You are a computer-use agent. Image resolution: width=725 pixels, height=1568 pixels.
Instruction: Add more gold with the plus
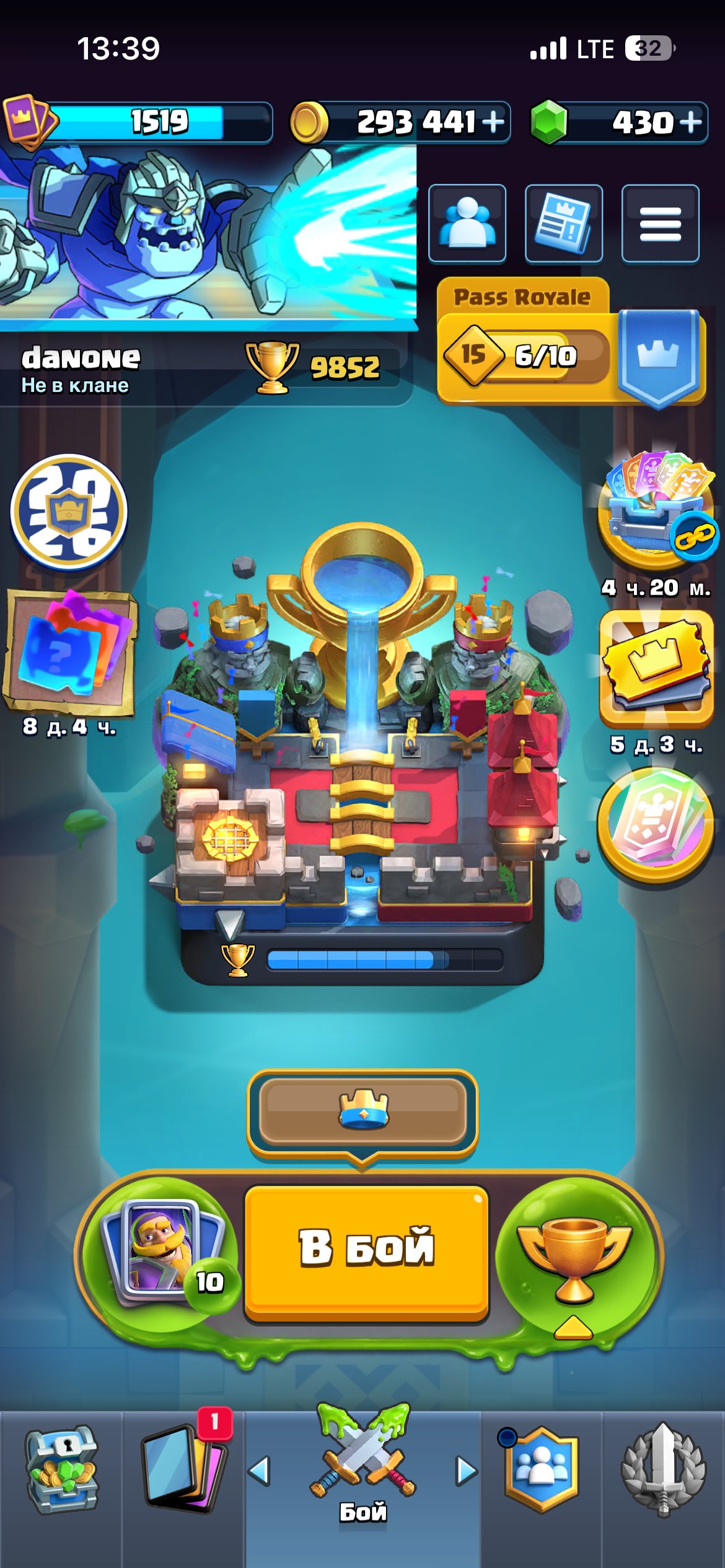(x=493, y=122)
